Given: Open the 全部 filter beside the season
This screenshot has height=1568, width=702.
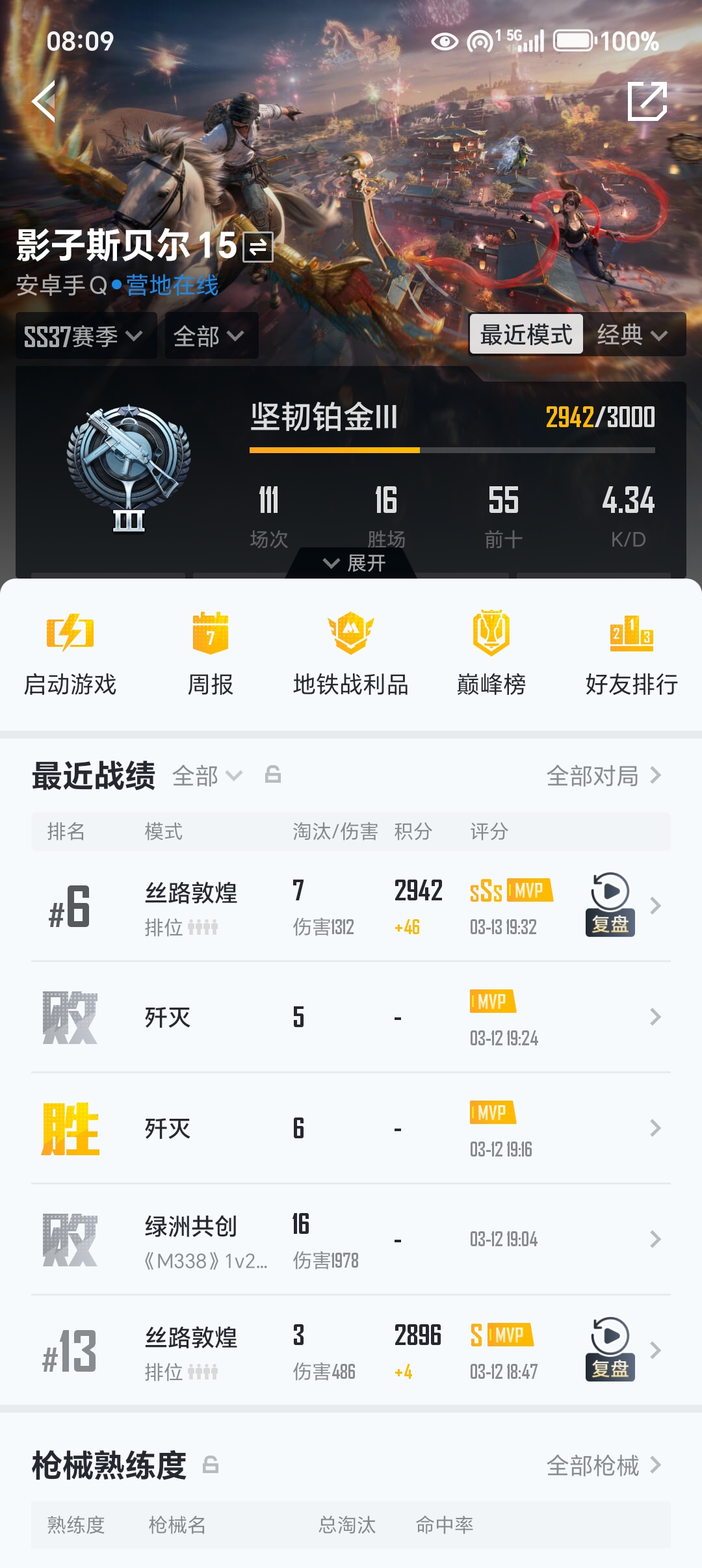Looking at the screenshot, I should tap(211, 336).
